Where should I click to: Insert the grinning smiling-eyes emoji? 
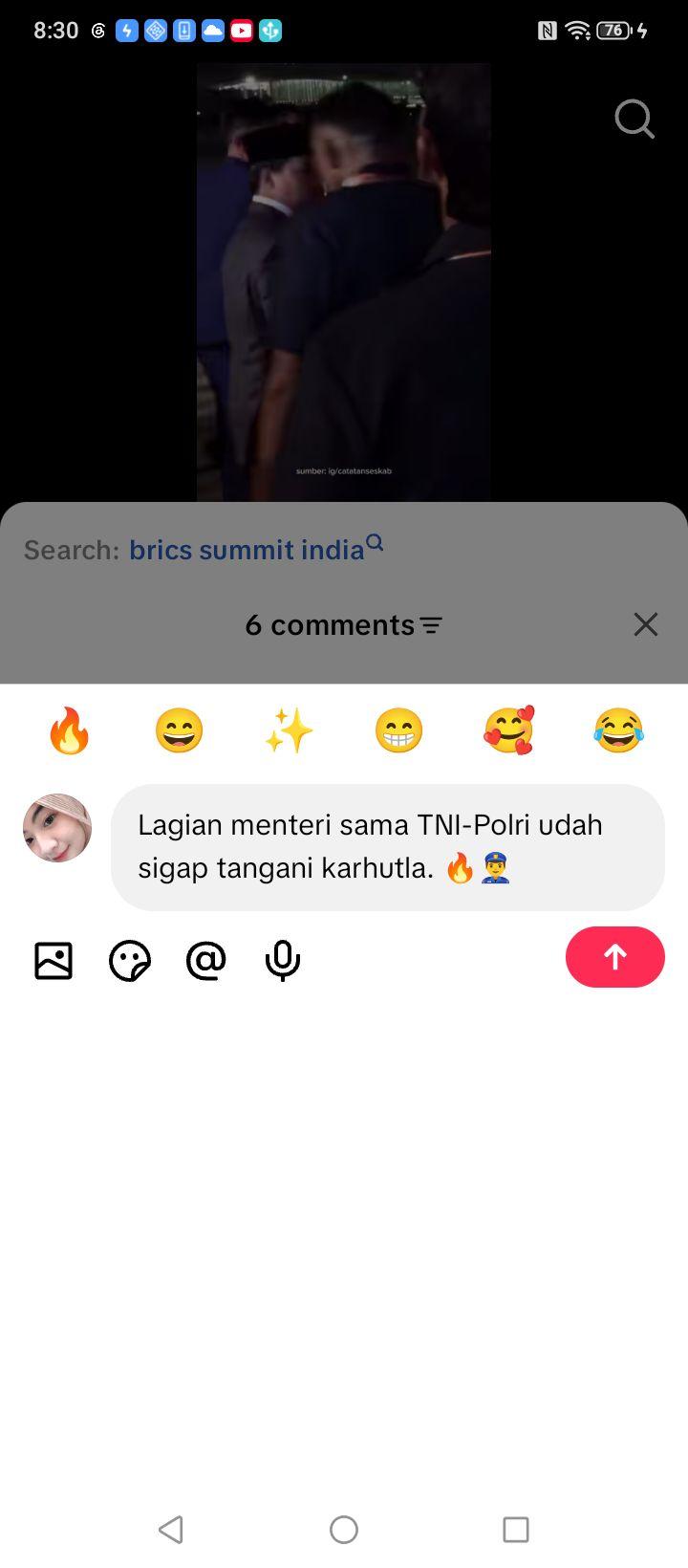(179, 731)
